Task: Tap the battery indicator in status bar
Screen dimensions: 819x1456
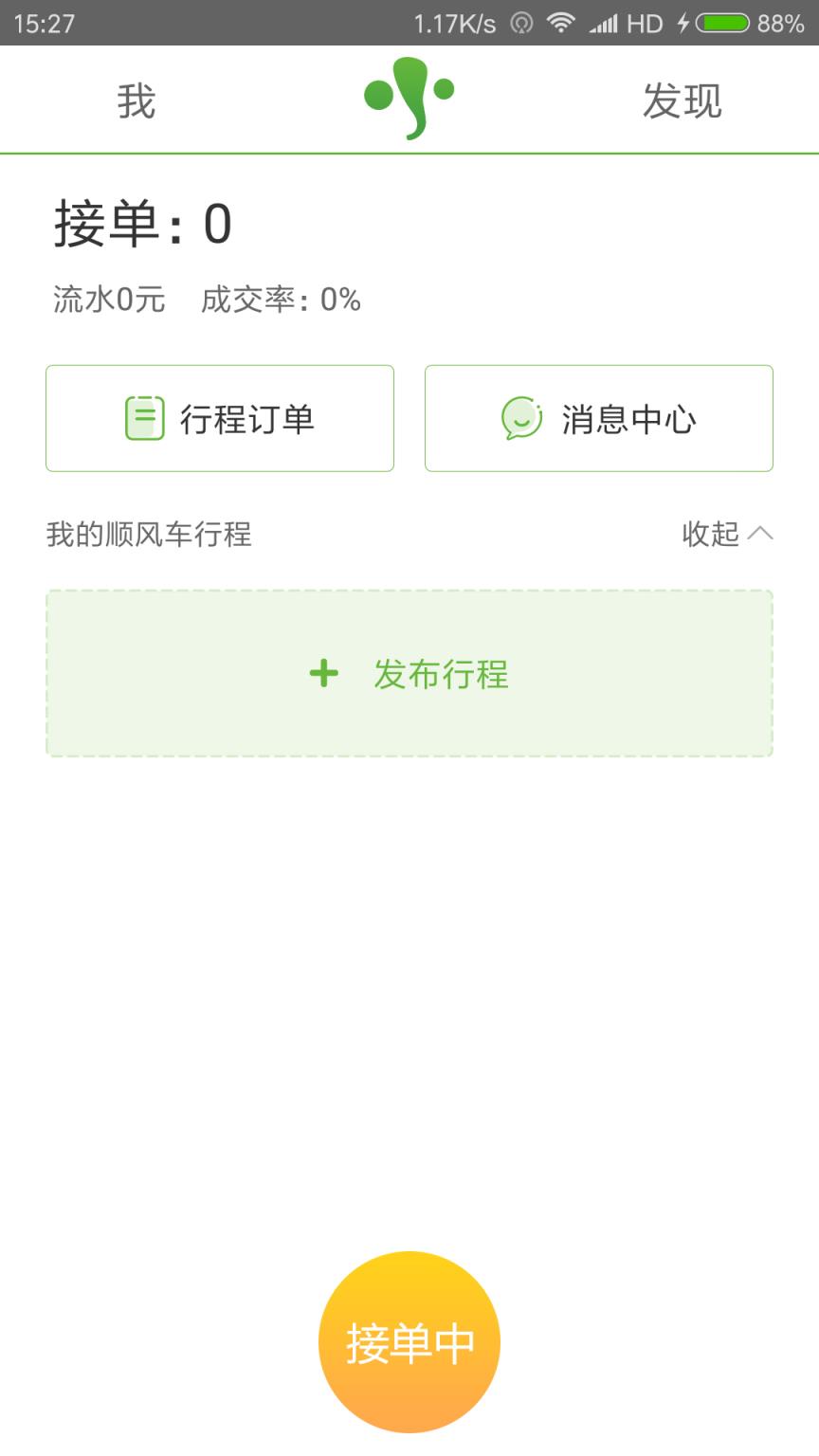Action: pyautogui.click(x=725, y=23)
